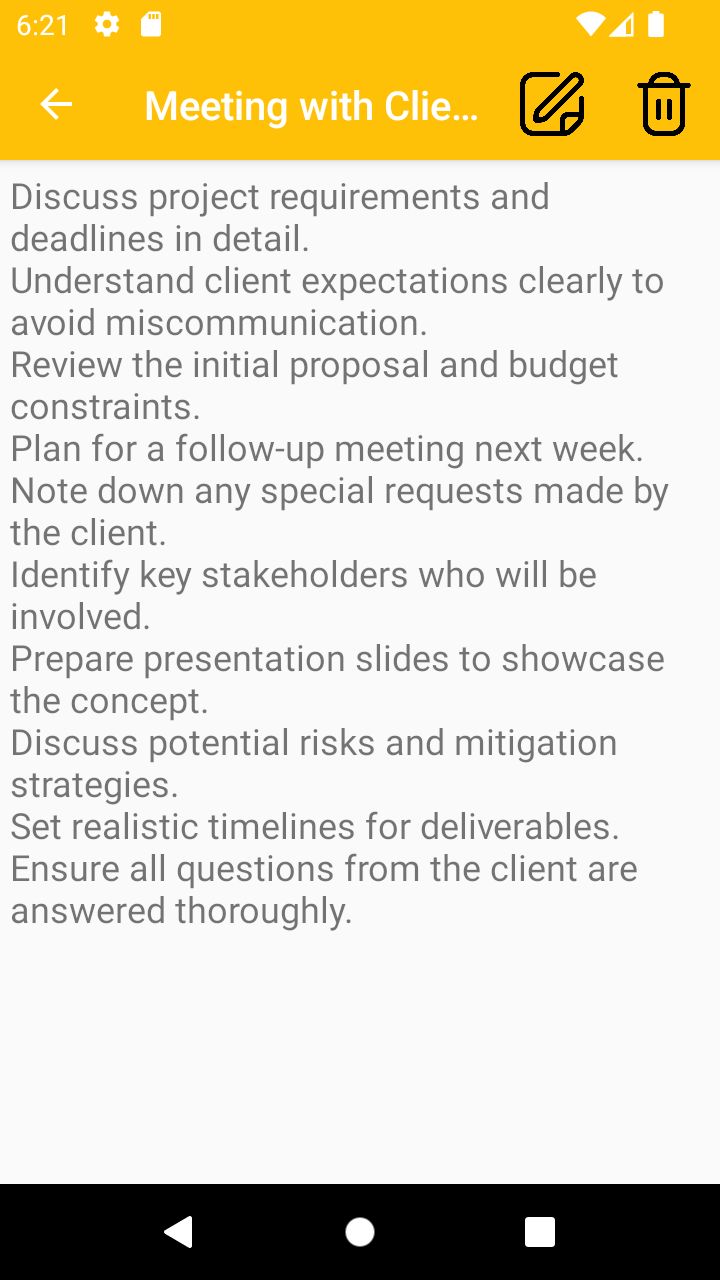Delete this note with the trash icon
720x1280 pixels.
(664, 104)
